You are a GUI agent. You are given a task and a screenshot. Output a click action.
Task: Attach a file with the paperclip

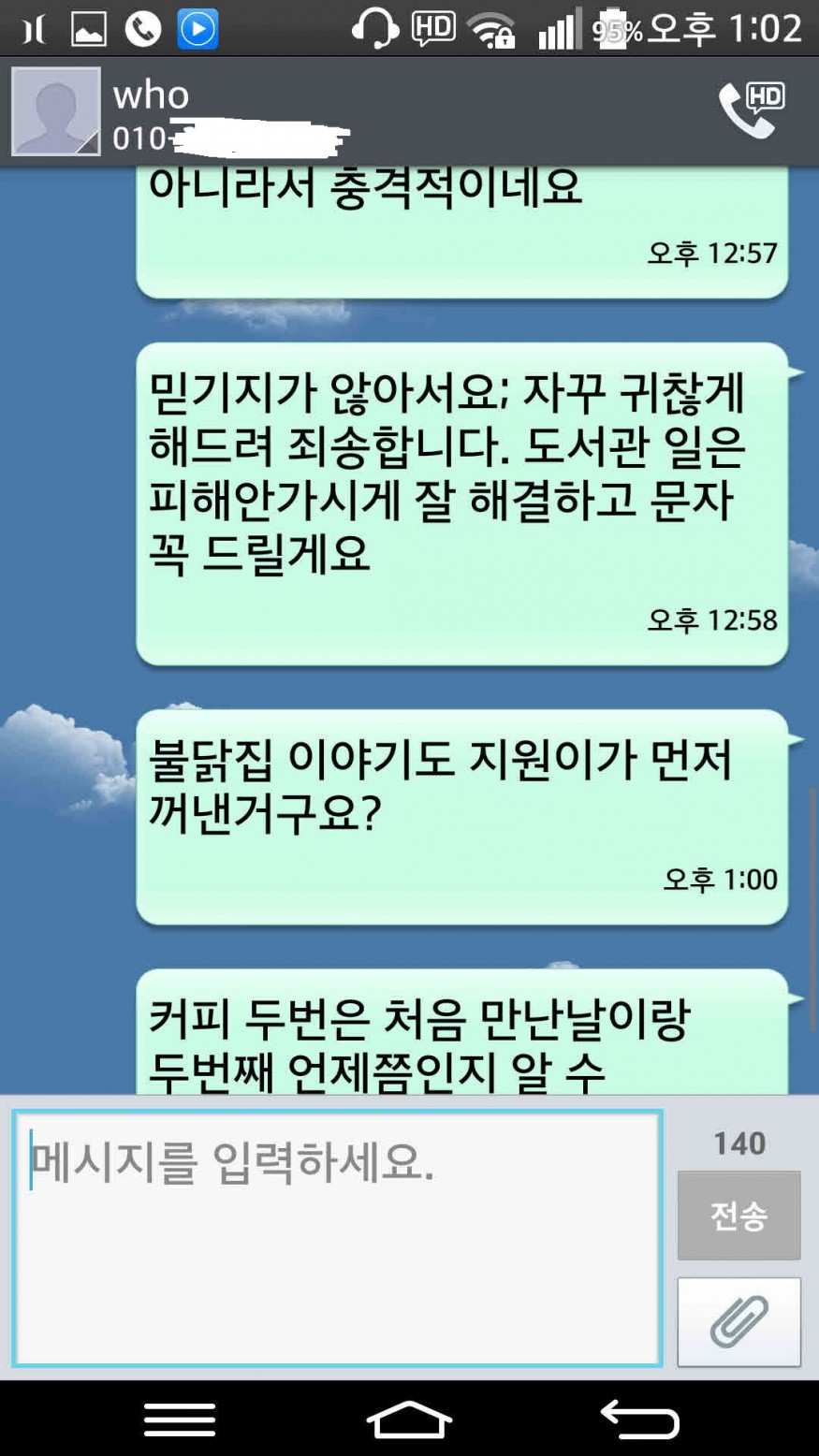coord(739,1321)
